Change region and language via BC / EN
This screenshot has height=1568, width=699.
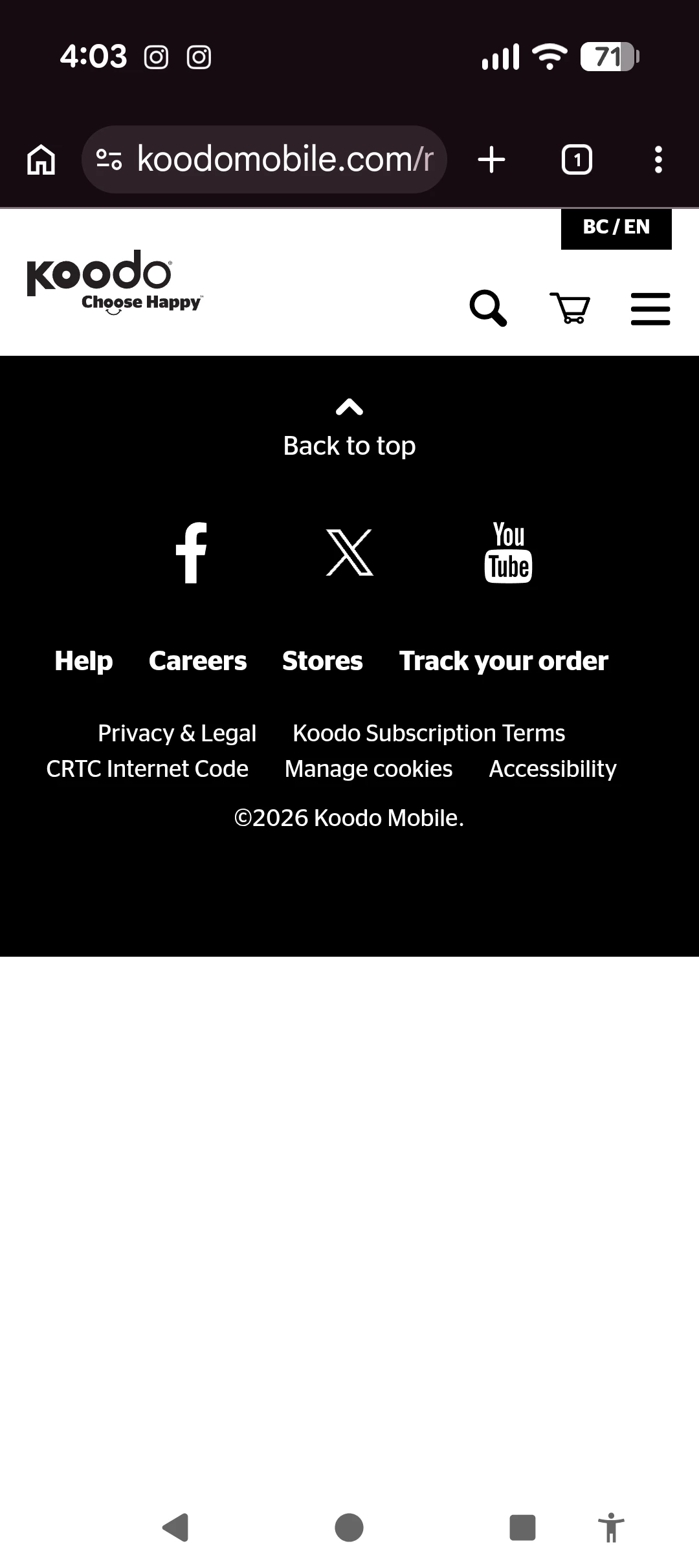(x=616, y=228)
